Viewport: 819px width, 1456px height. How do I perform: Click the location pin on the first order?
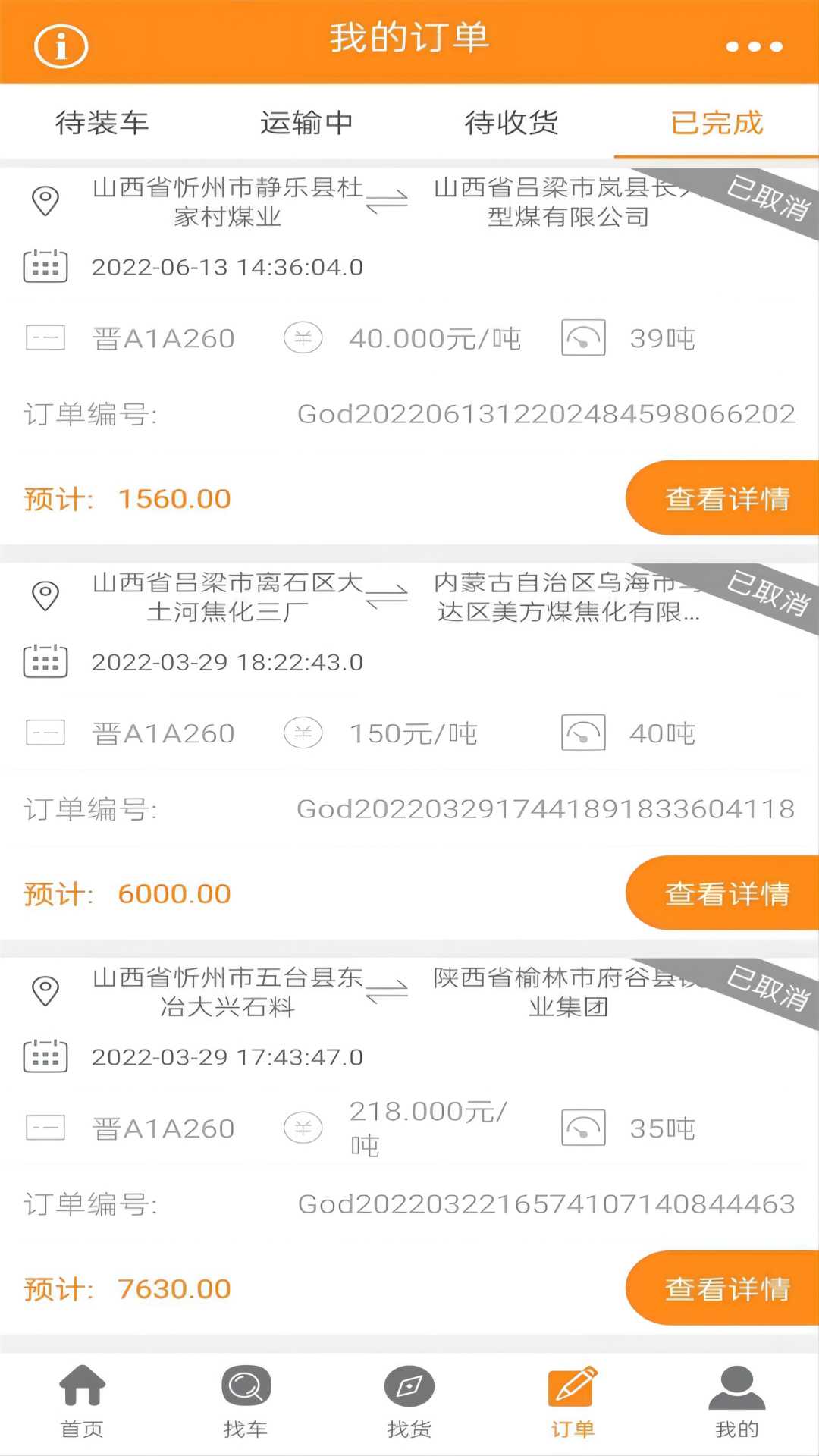coord(44,199)
